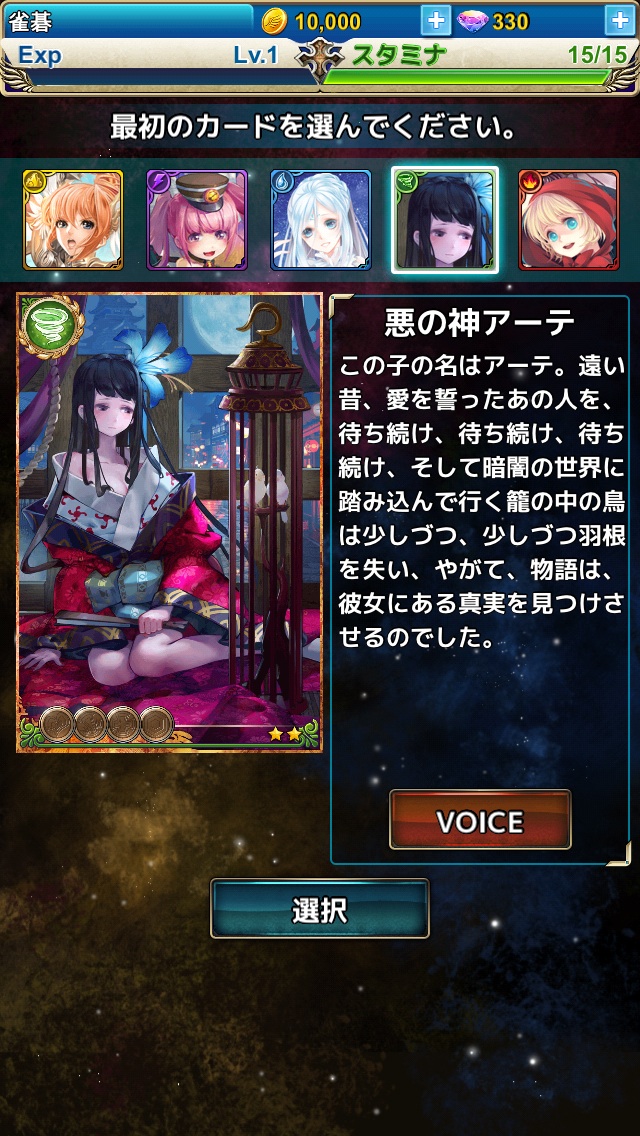This screenshot has height=1136, width=640.
Task: Add more gold coins with plus button
Action: pyautogui.click(x=436, y=20)
